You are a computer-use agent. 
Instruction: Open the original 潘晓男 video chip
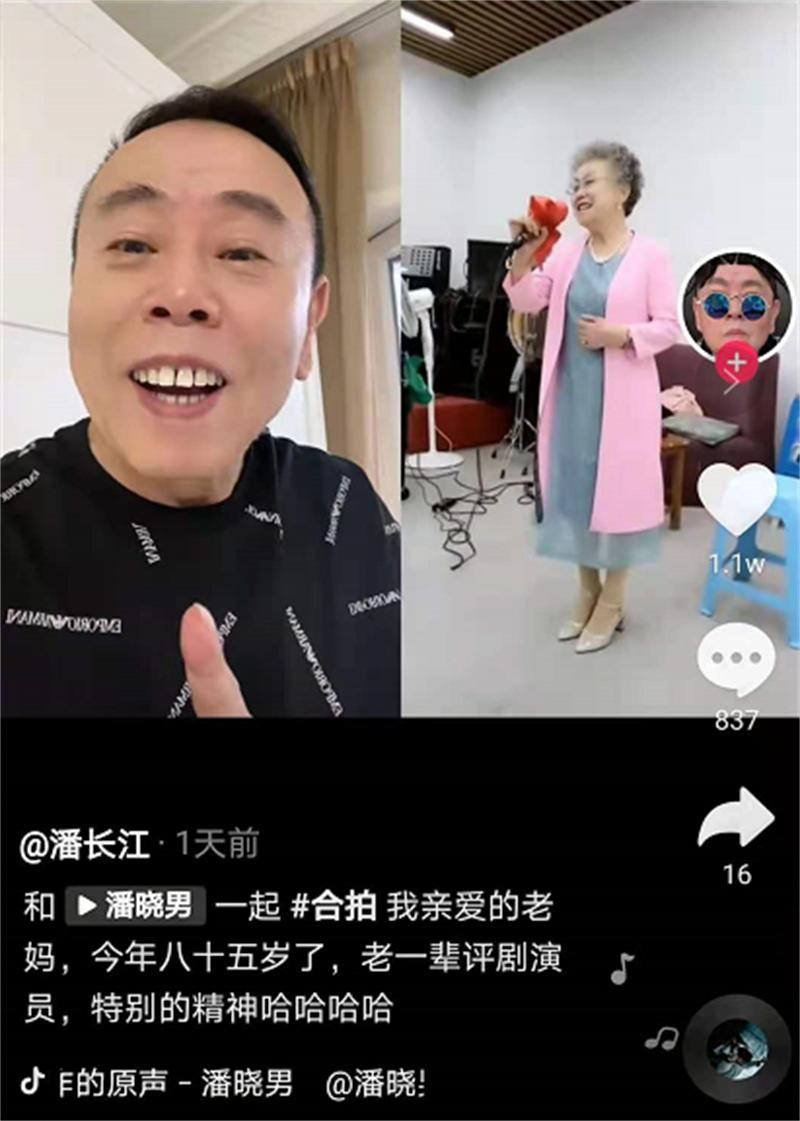pyautogui.click(x=136, y=906)
